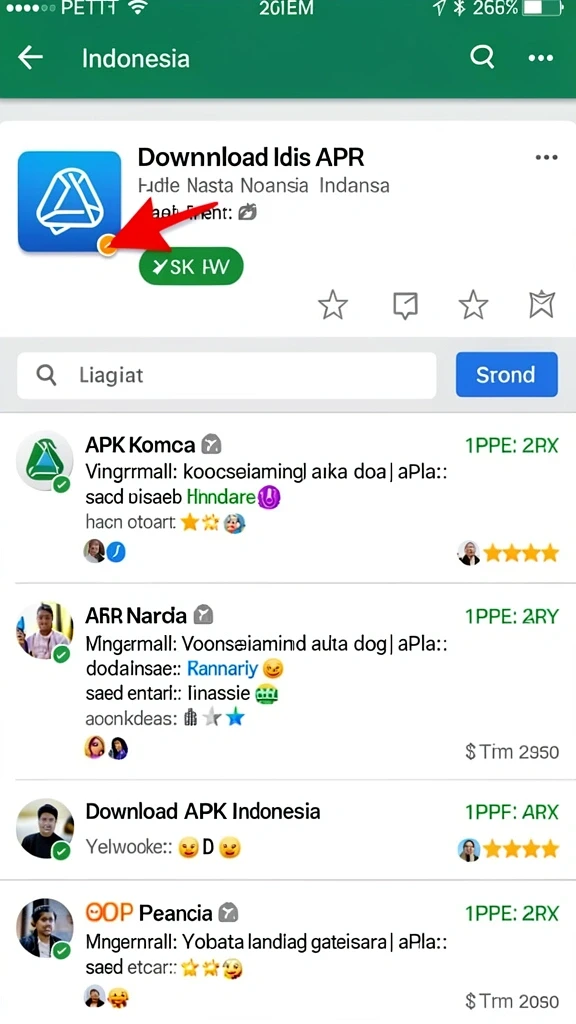Go back using the header arrow
This screenshot has height=1024, width=576.
pos(31,58)
